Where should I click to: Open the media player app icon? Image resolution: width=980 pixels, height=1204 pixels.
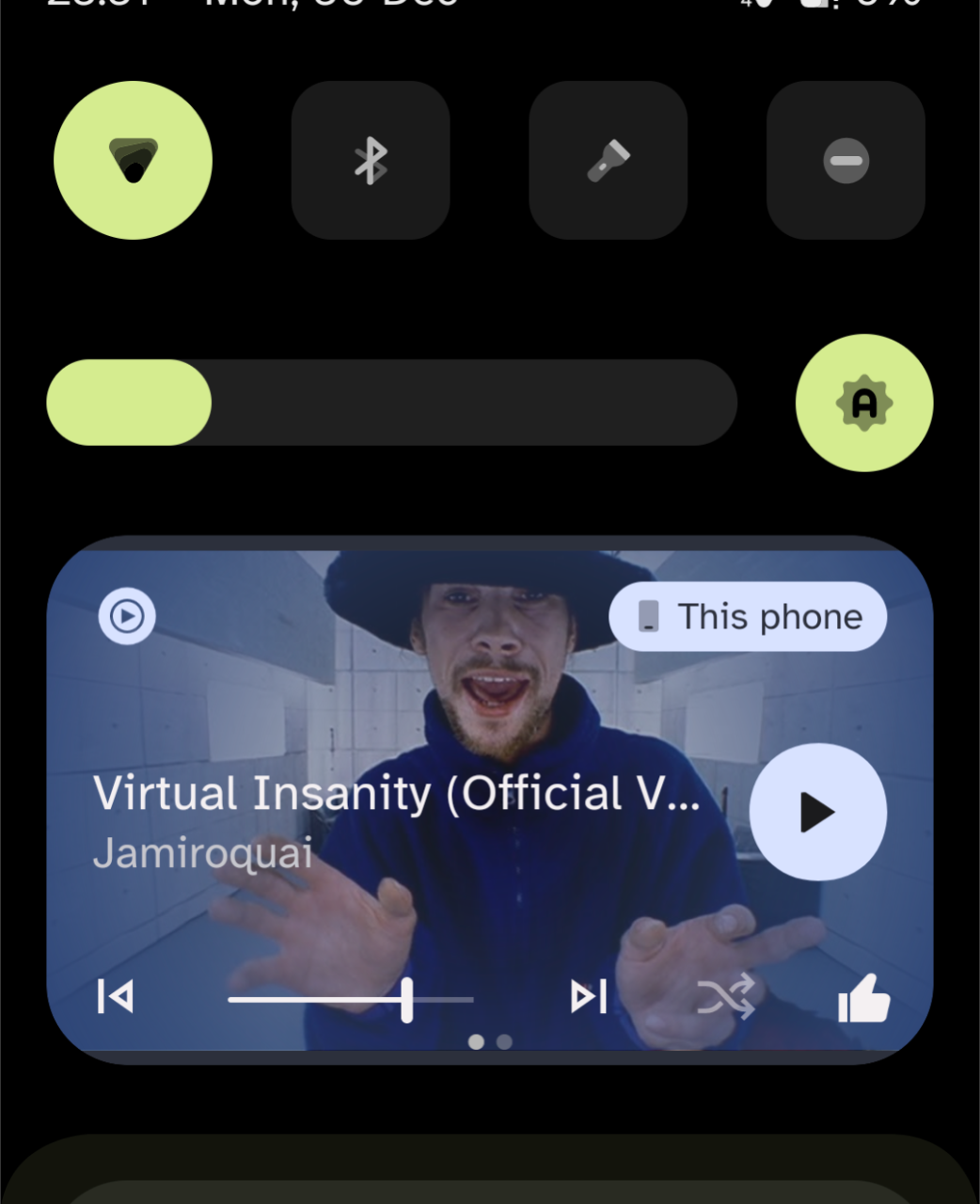[x=127, y=617]
